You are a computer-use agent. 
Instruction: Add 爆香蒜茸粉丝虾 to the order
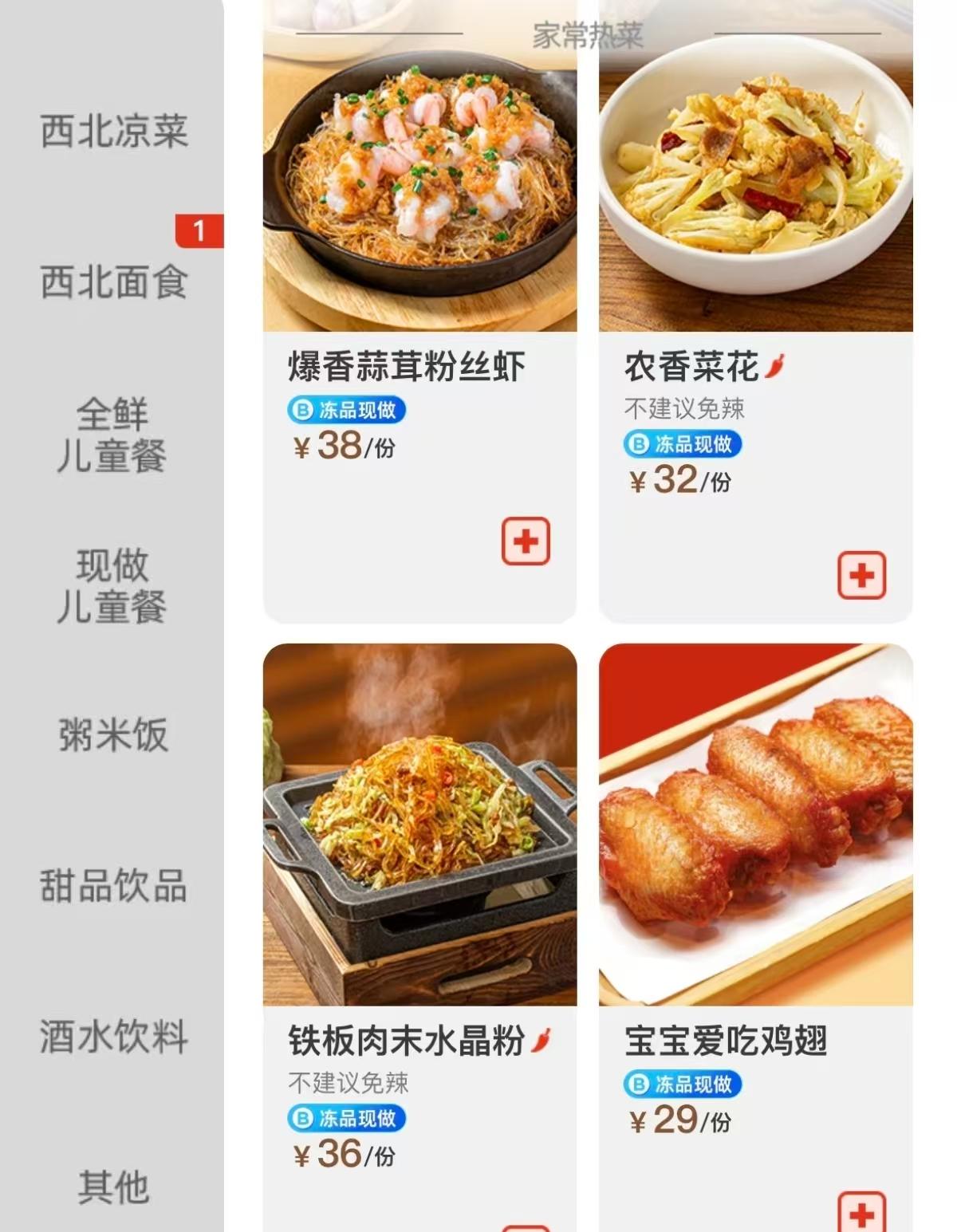pos(526,541)
